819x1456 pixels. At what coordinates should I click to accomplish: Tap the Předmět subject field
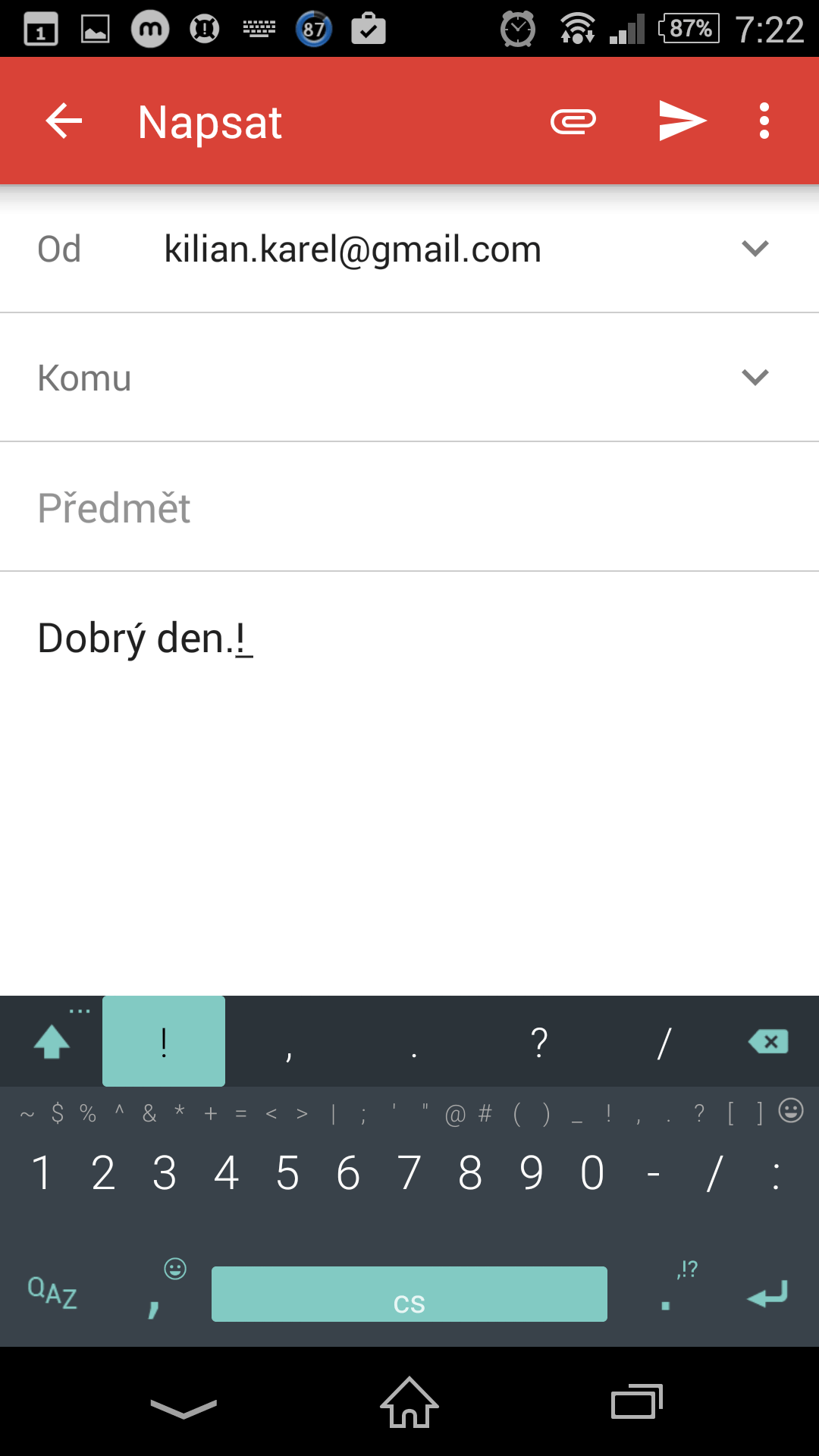point(409,507)
